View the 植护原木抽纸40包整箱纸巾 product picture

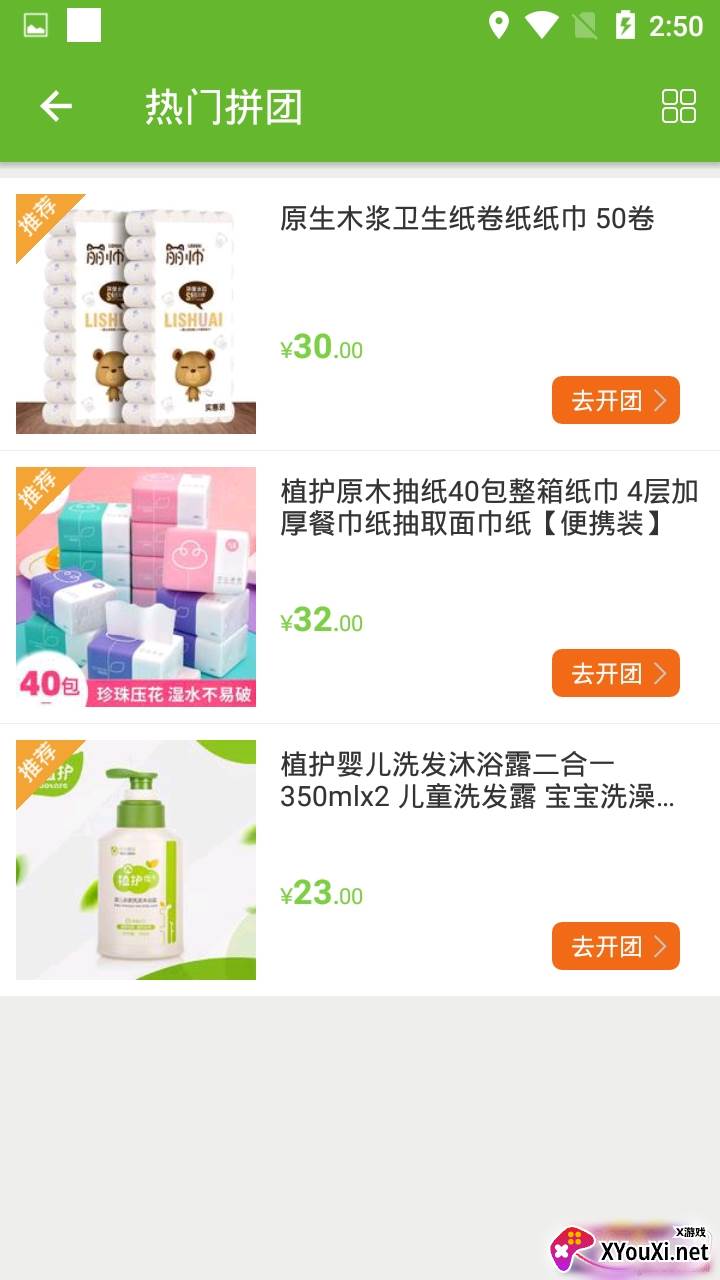coord(136,587)
